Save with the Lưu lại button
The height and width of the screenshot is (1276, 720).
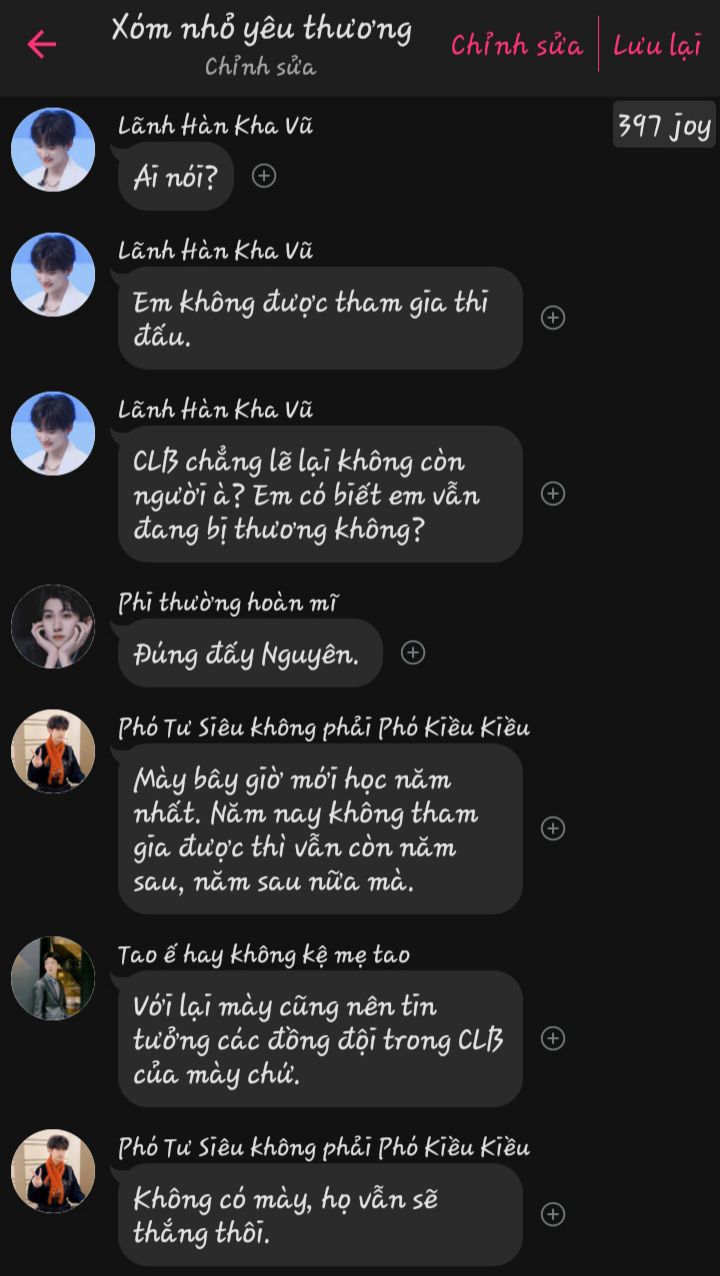[657, 45]
